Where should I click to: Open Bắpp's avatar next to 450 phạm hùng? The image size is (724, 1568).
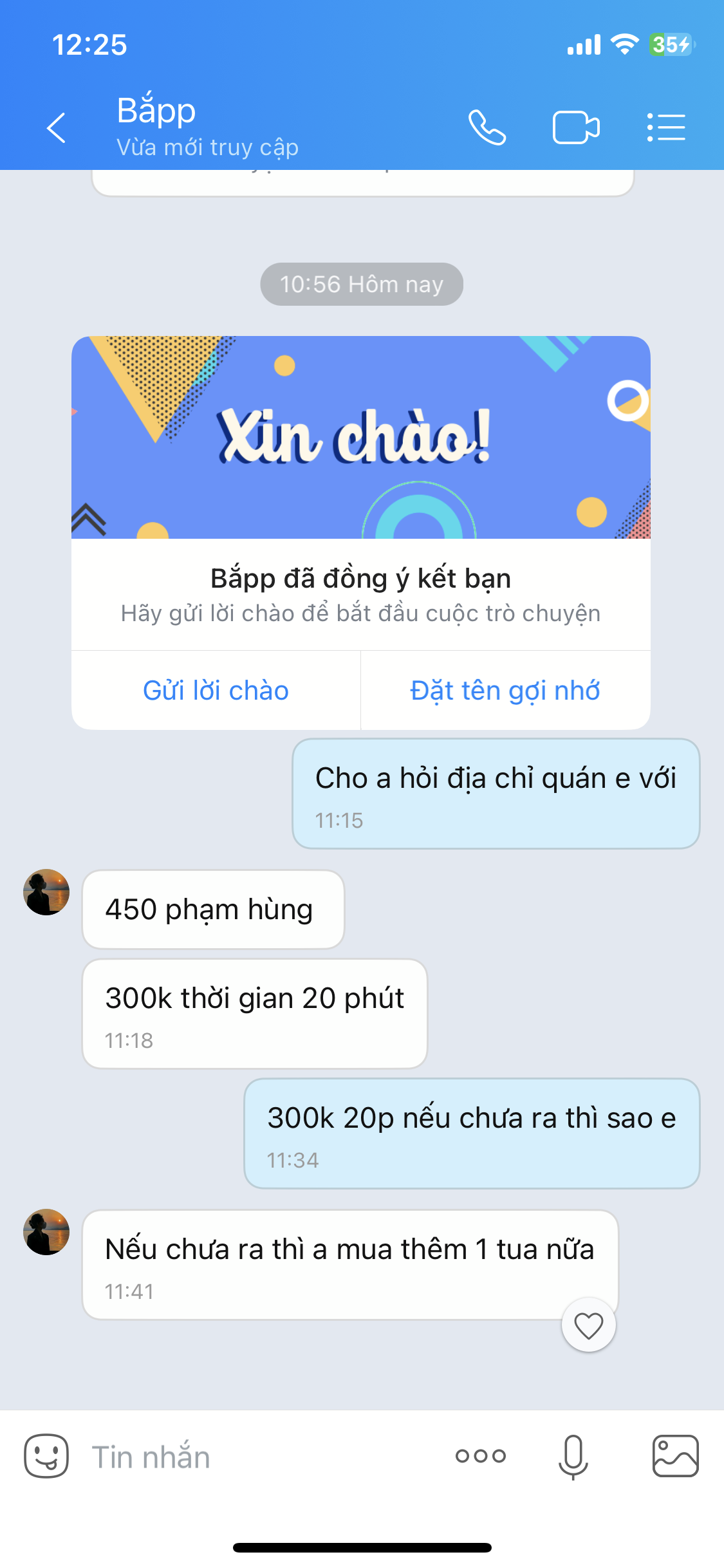(46, 892)
